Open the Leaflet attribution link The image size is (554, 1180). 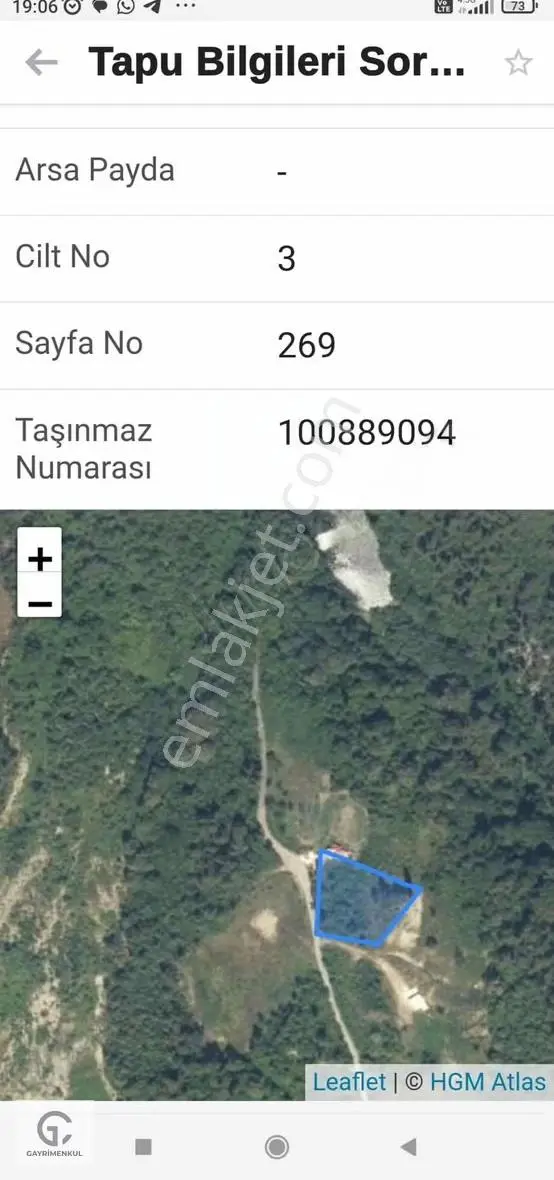349,1082
